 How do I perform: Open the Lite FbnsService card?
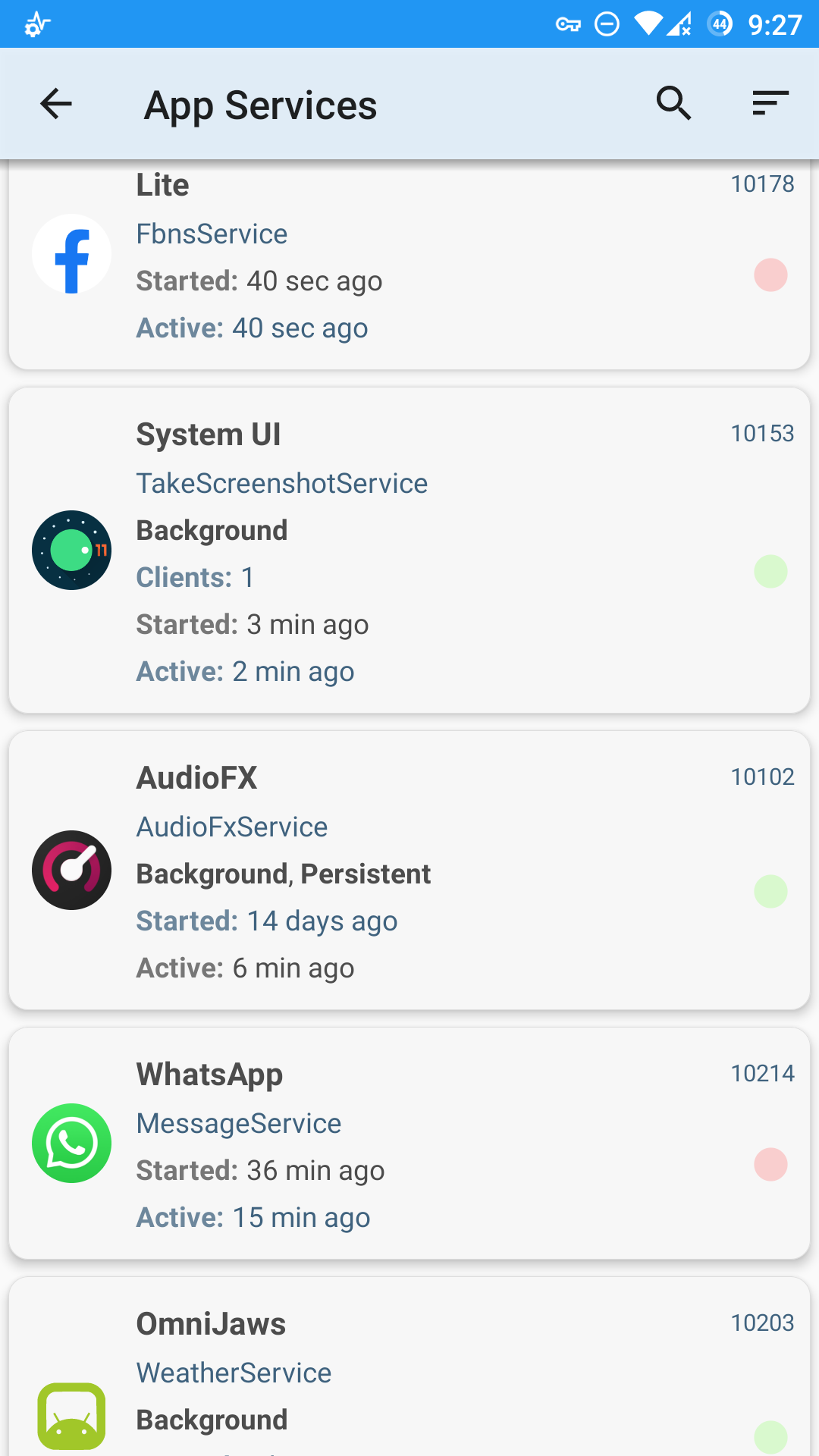click(409, 265)
